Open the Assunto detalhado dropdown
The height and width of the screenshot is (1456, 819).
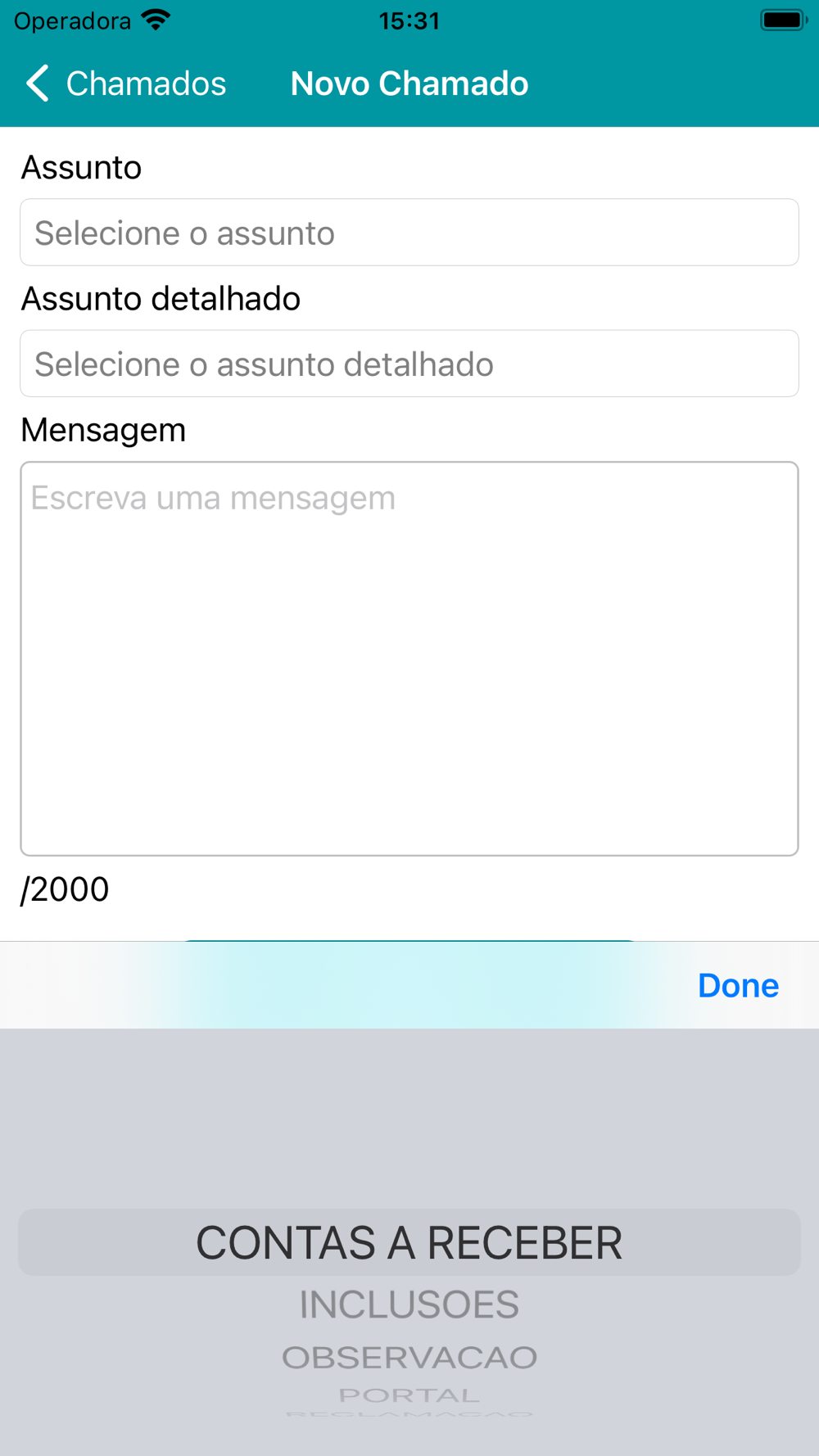click(409, 364)
